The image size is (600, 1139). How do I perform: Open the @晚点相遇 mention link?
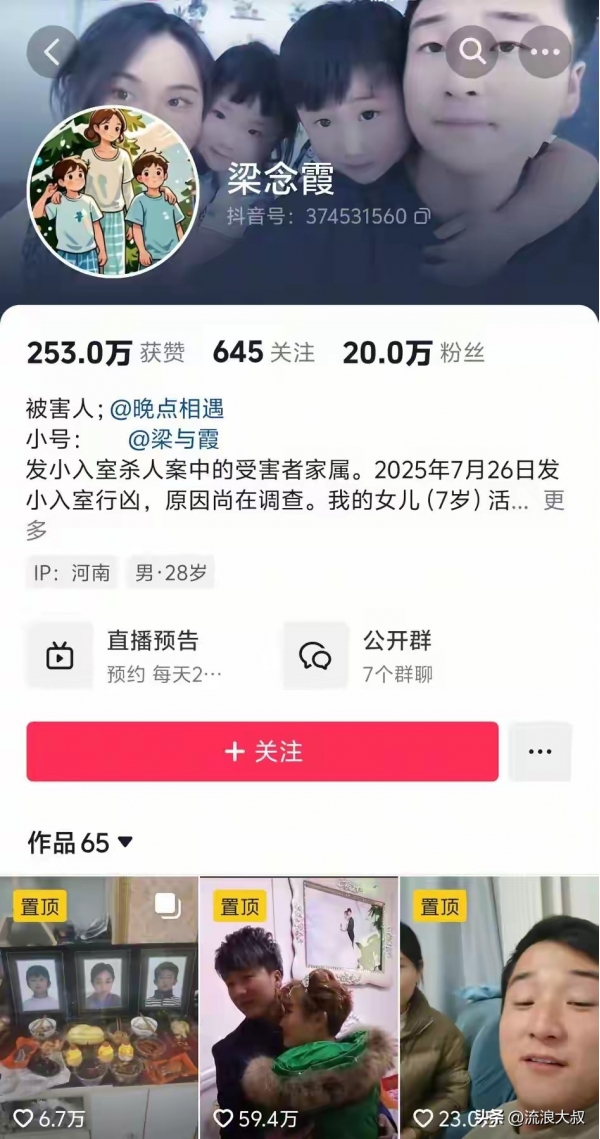pyautogui.click(x=167, y=408)
